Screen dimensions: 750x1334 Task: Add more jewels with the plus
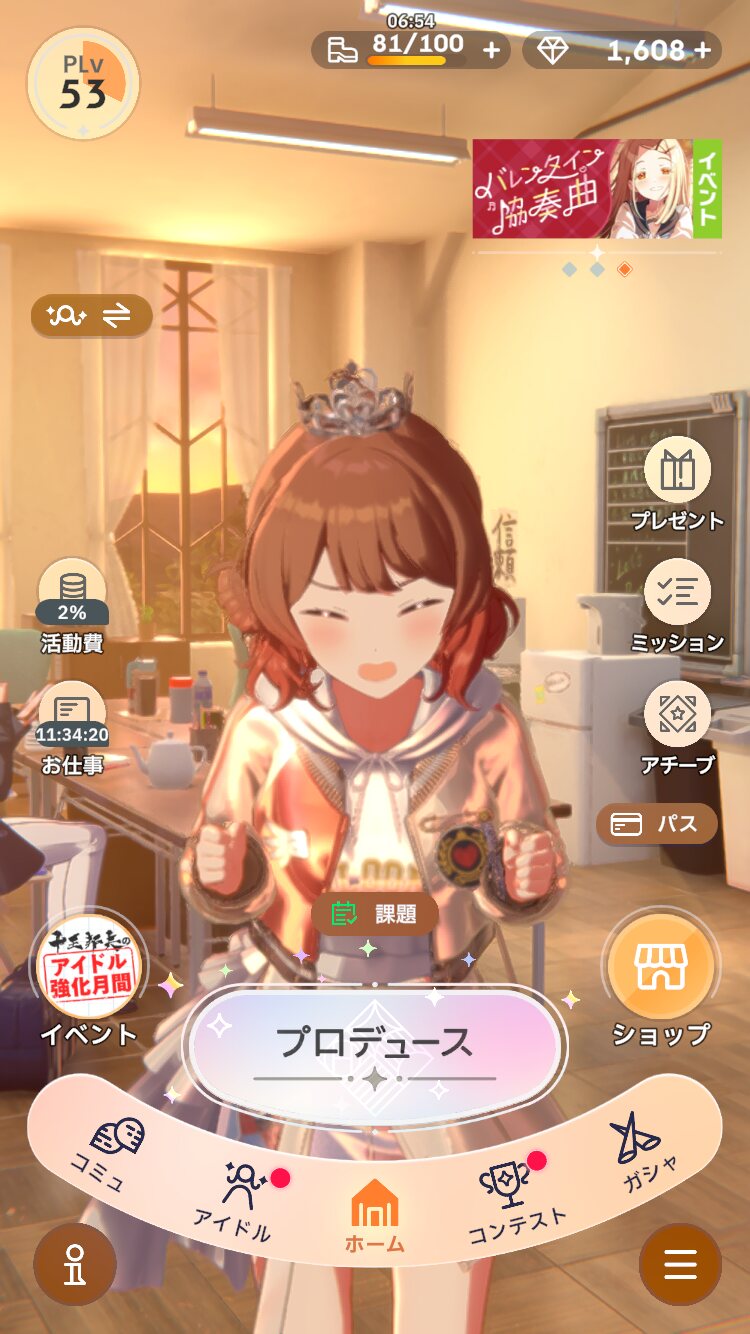pyautogui.click(x=704, y=50)
